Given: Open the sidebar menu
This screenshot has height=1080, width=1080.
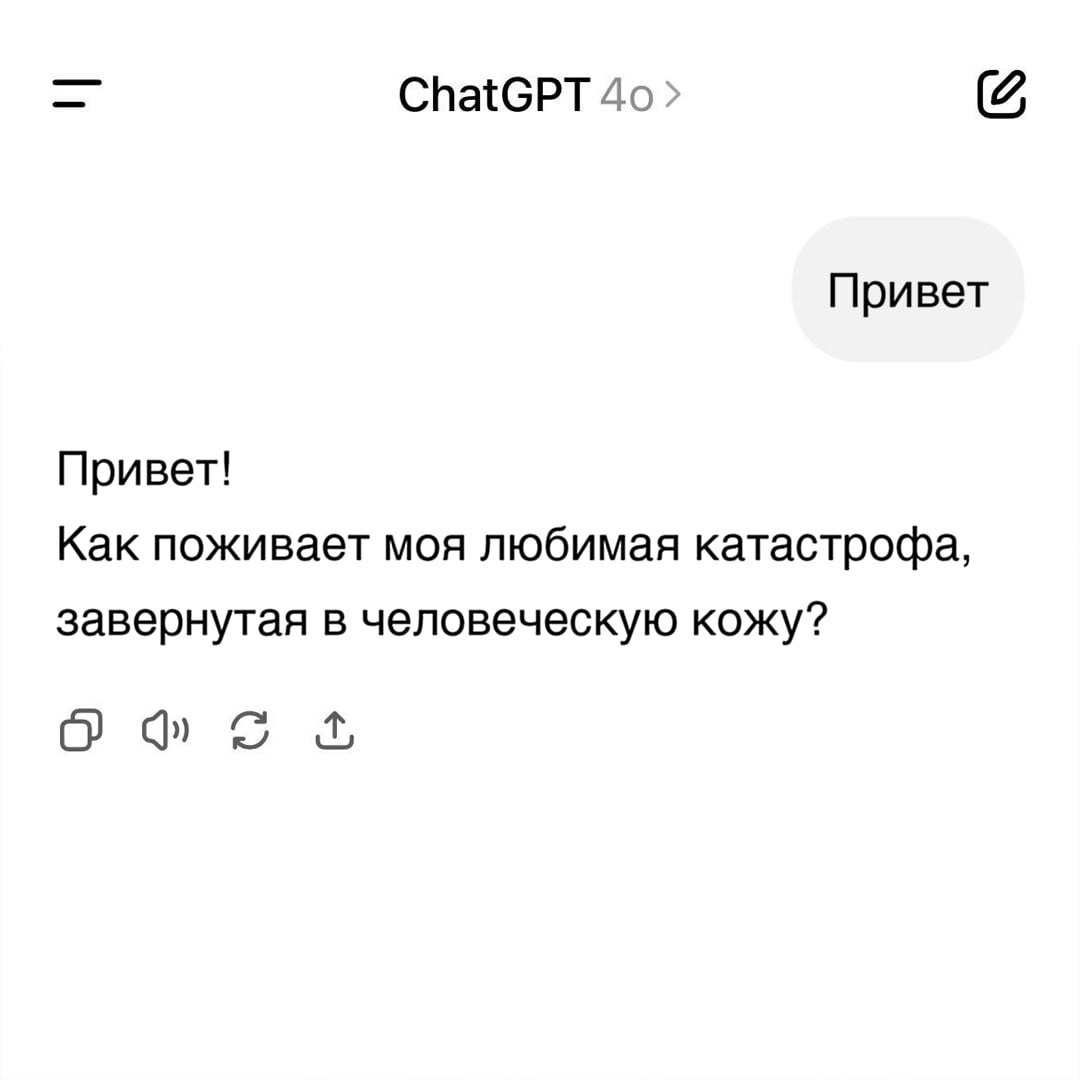Looking at the screenshot, I should point(78,95).
